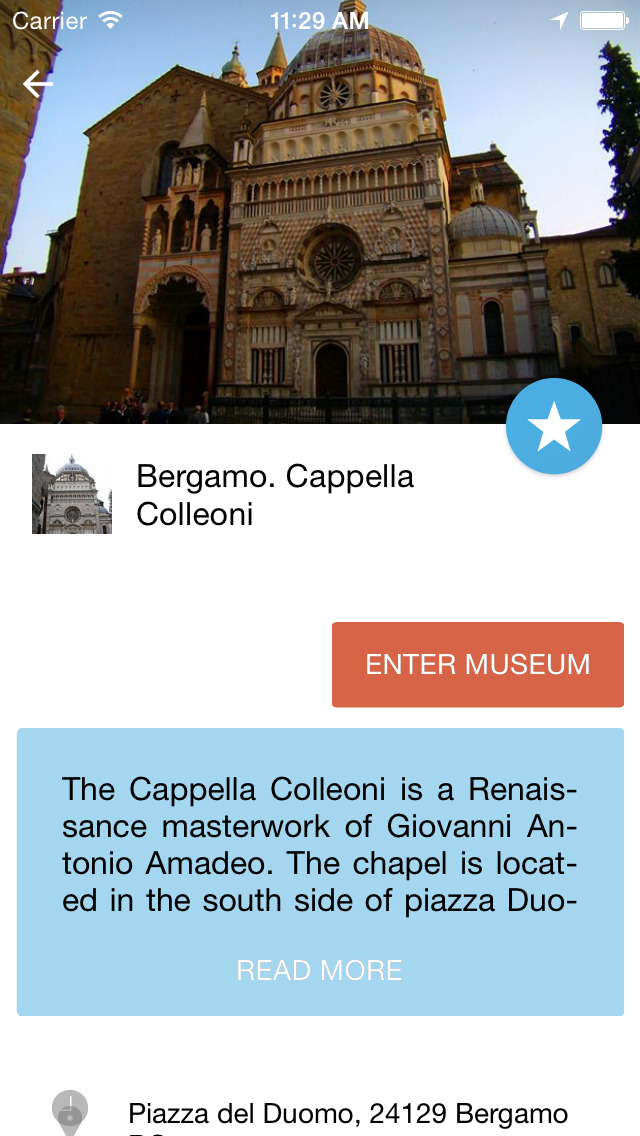
Task: Expand description with Read More
Action: pyautogui.click(x=320, y=970)
